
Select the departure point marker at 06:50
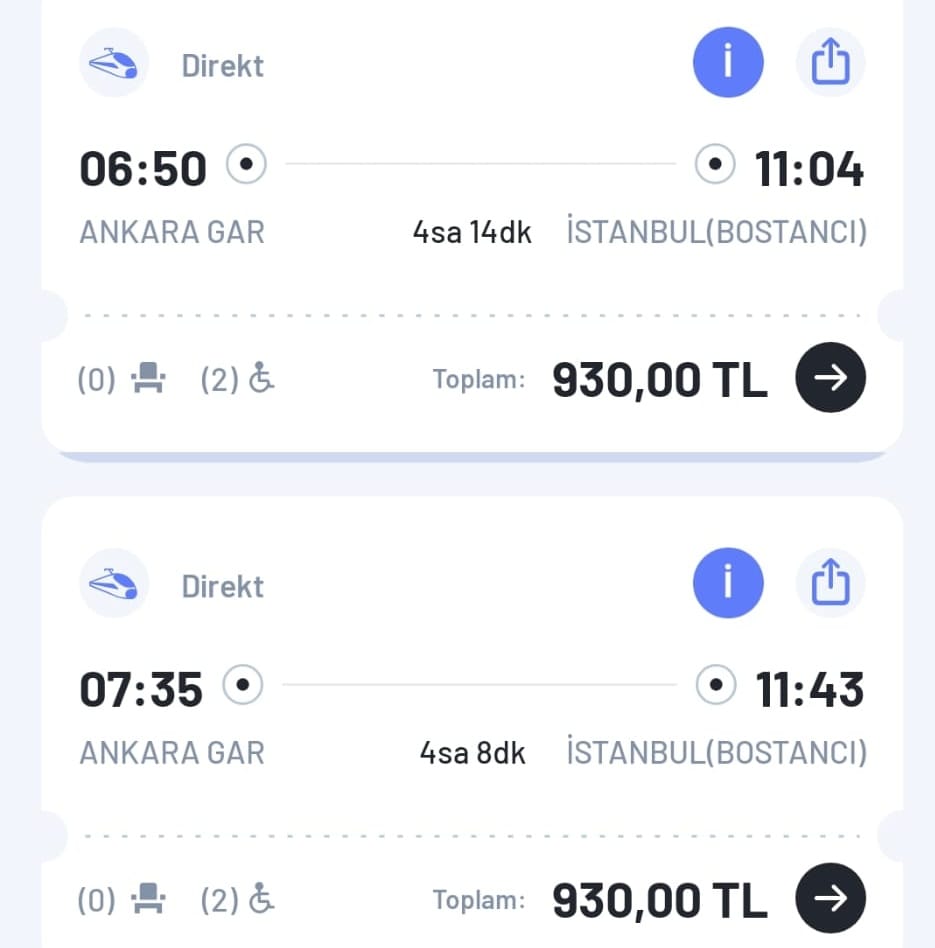point(246,164)
